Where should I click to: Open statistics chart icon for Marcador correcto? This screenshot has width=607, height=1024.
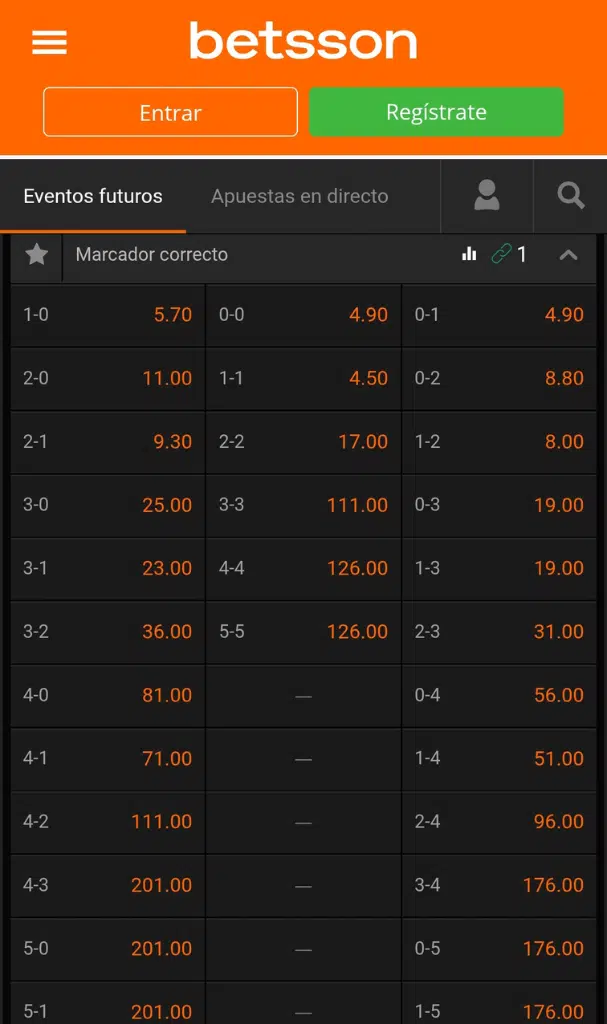coord(469,255)
